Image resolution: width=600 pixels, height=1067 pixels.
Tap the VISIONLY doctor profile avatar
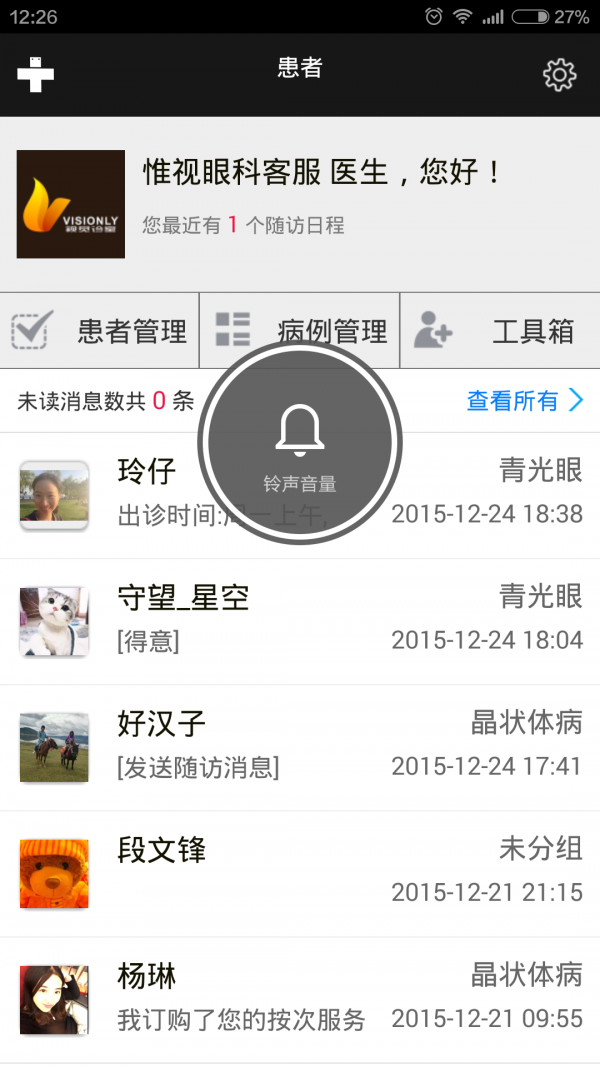[71, 204]
